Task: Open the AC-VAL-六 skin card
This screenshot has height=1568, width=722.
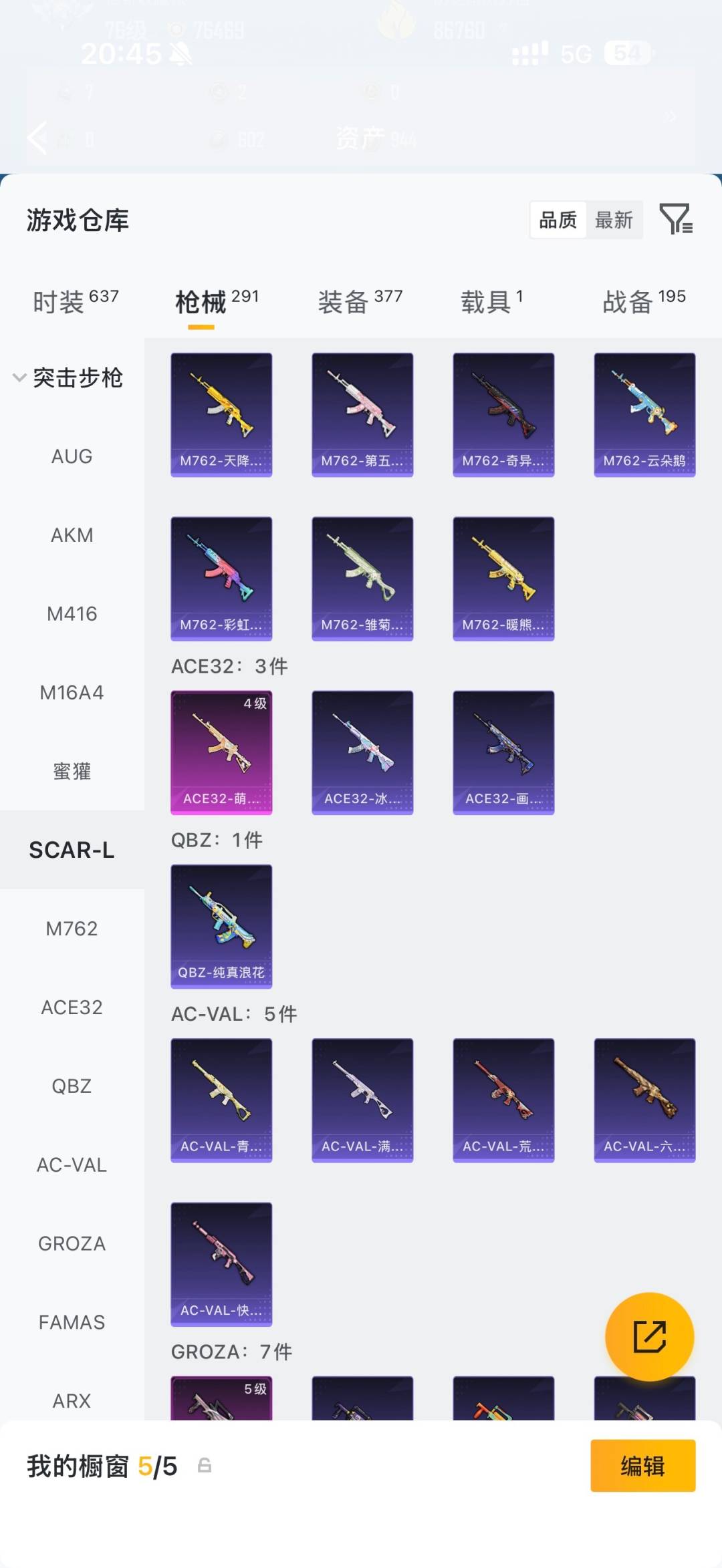Action: click(x=644, y=1100)
